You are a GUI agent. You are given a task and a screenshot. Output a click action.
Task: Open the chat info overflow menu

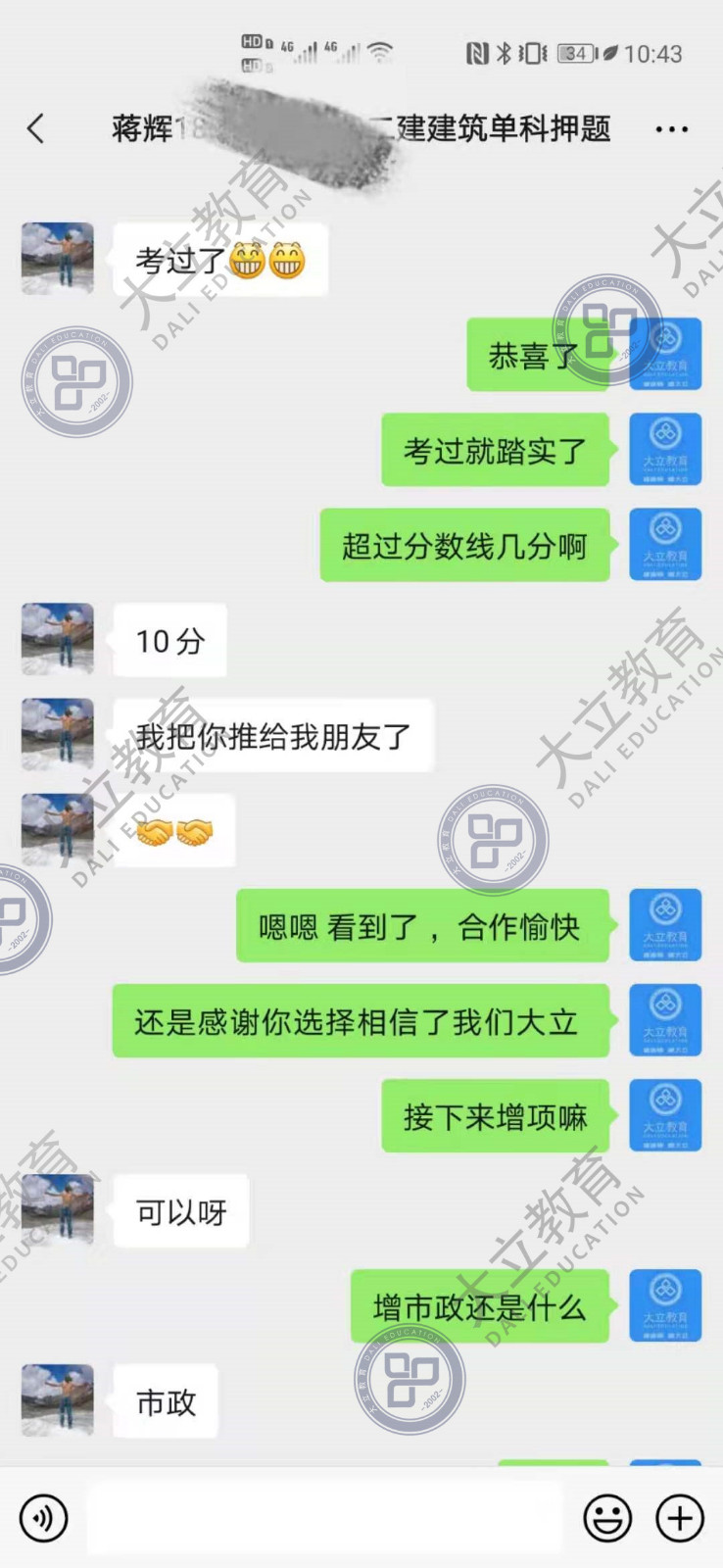671,129
